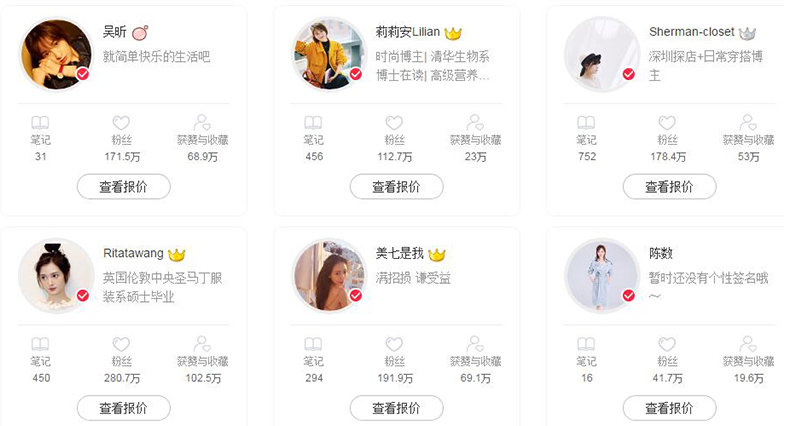Tap 查看报价 button on 吴昕's card
796x426 pixels.
click(x=123, y=186)
